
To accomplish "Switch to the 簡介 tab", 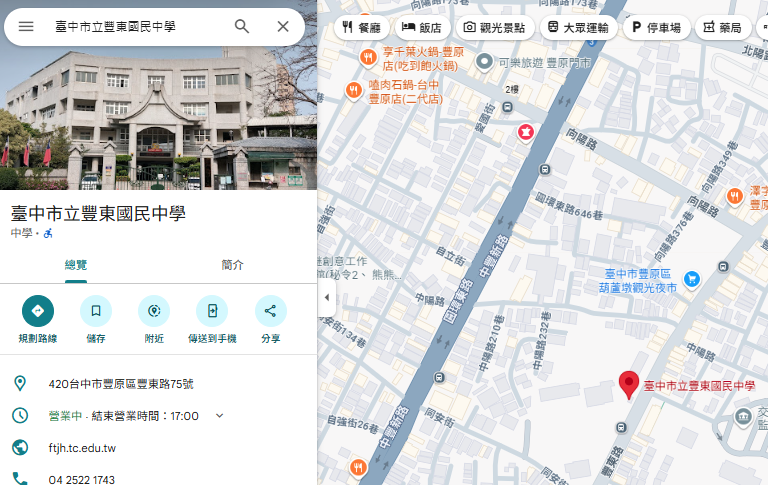I will point(233,265).
